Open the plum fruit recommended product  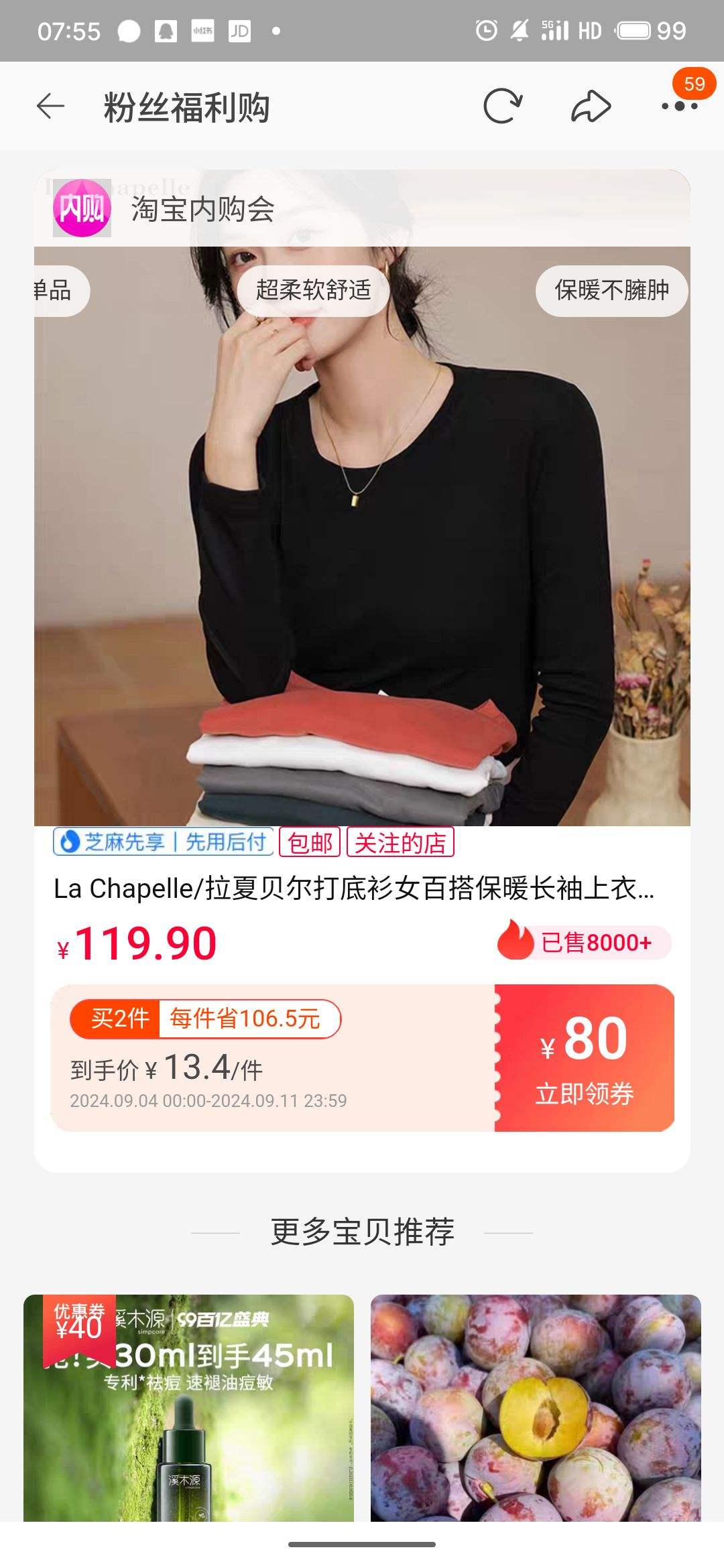click(x=536, y=1407)
